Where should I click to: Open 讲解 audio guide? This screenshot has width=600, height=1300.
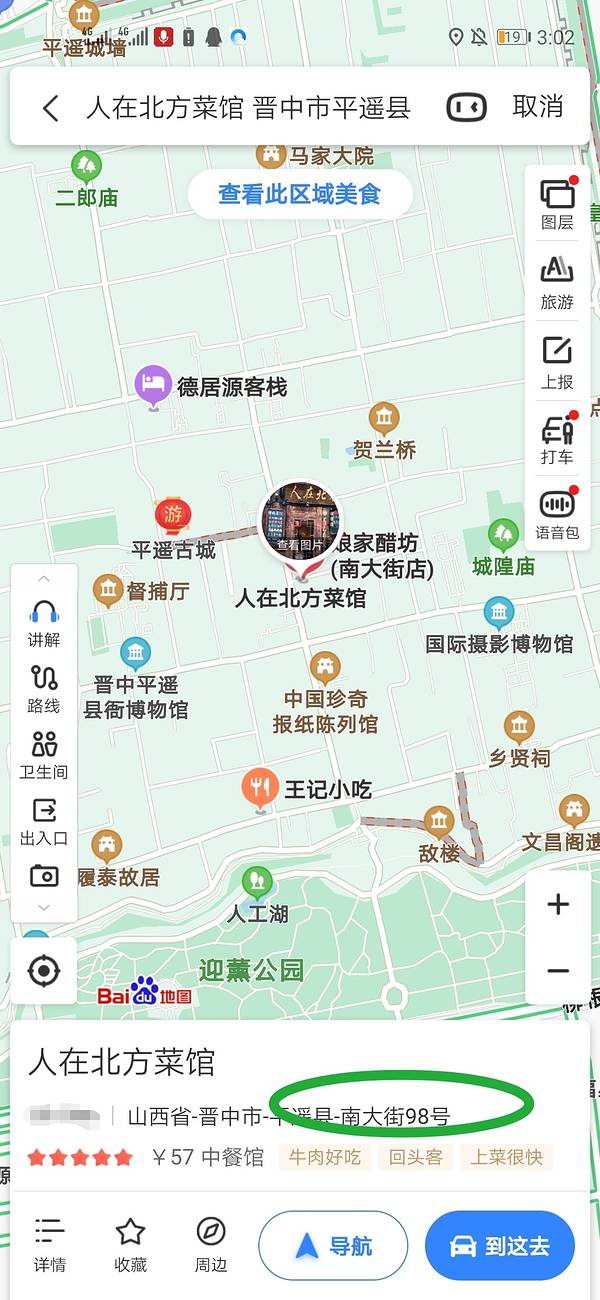44,623
